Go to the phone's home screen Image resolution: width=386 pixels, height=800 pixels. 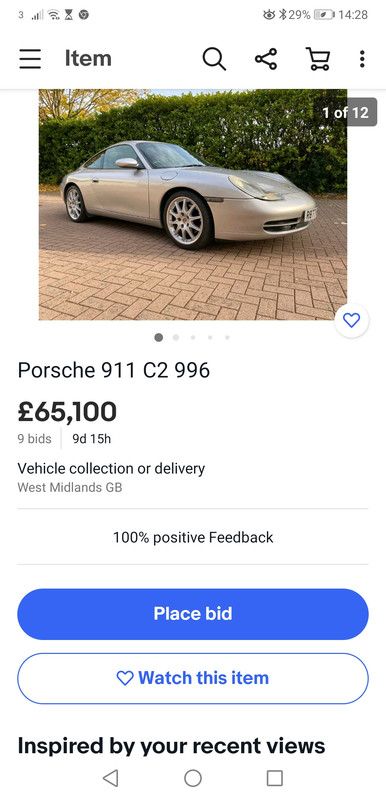tap(193, 778)
